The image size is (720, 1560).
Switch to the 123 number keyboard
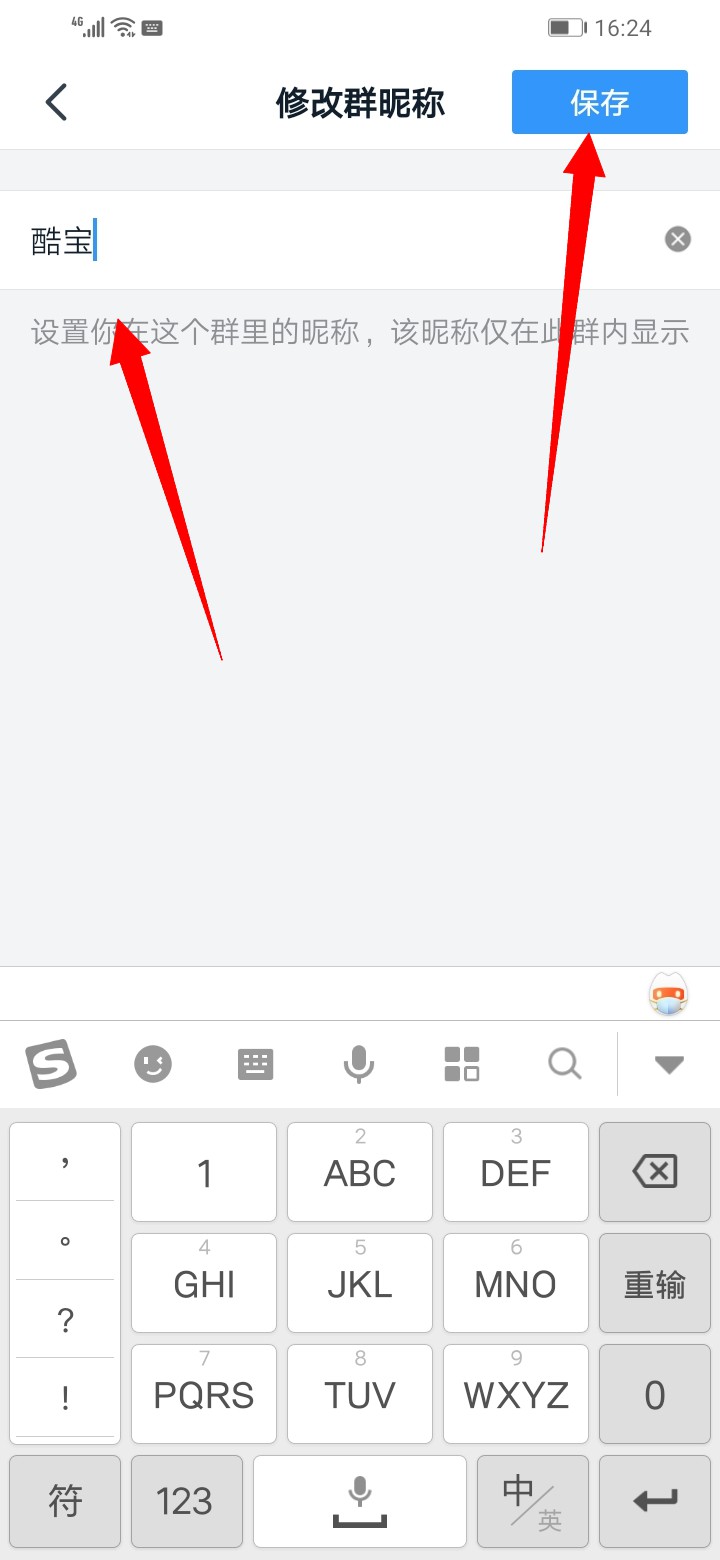click(186, 1501)
